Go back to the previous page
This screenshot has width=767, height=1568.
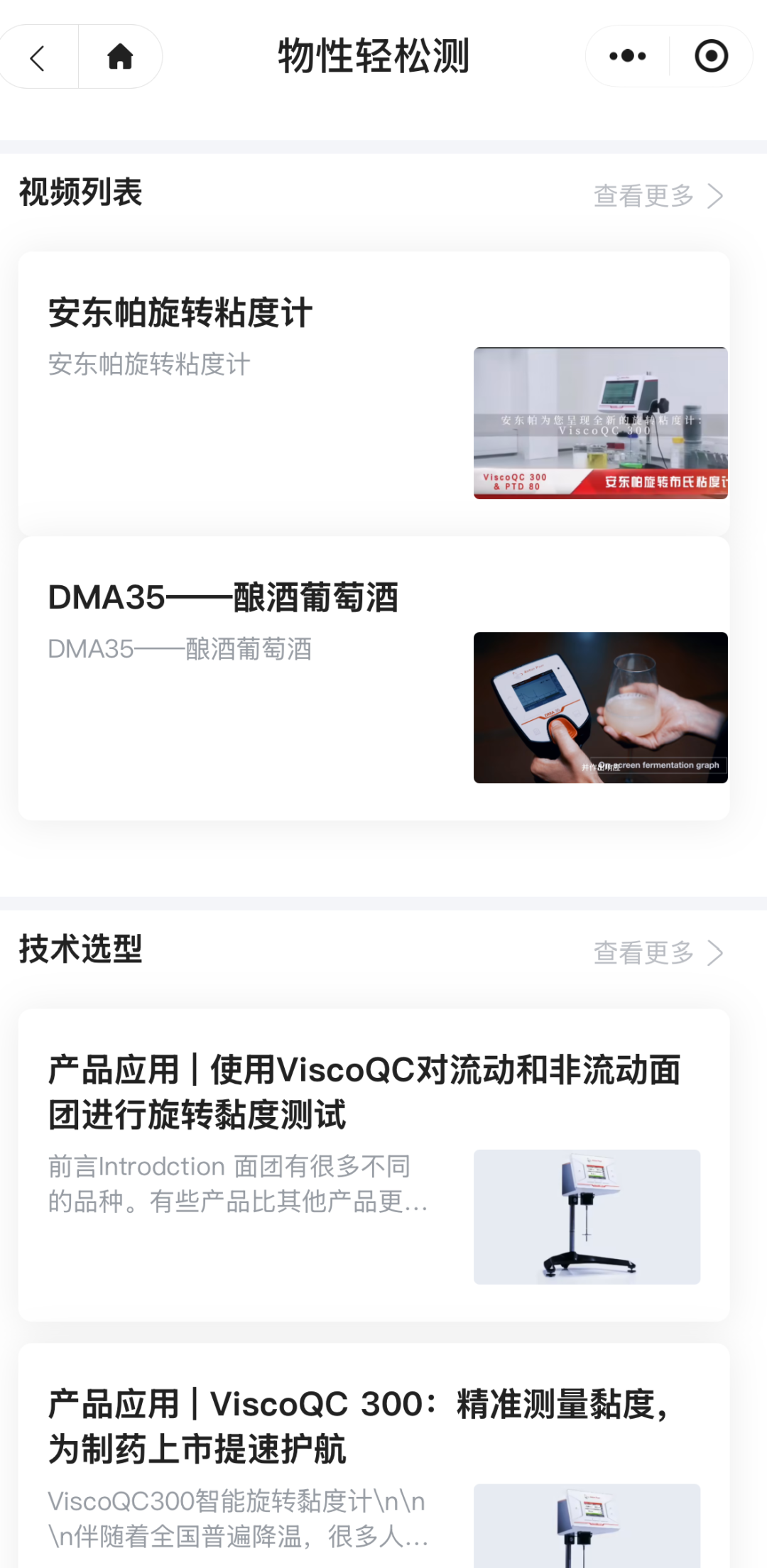pos(38,58)
